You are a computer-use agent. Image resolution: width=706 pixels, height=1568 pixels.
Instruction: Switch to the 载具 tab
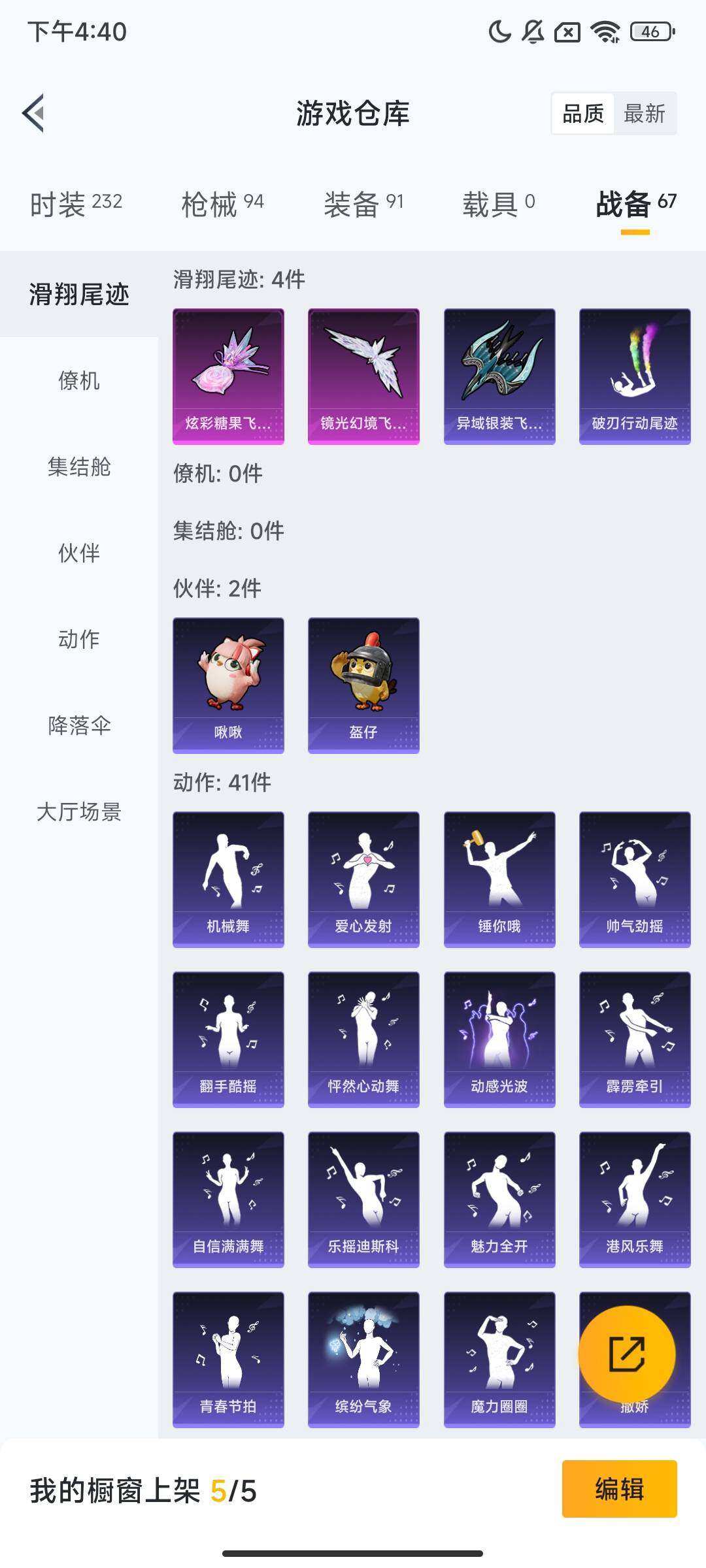498,204
